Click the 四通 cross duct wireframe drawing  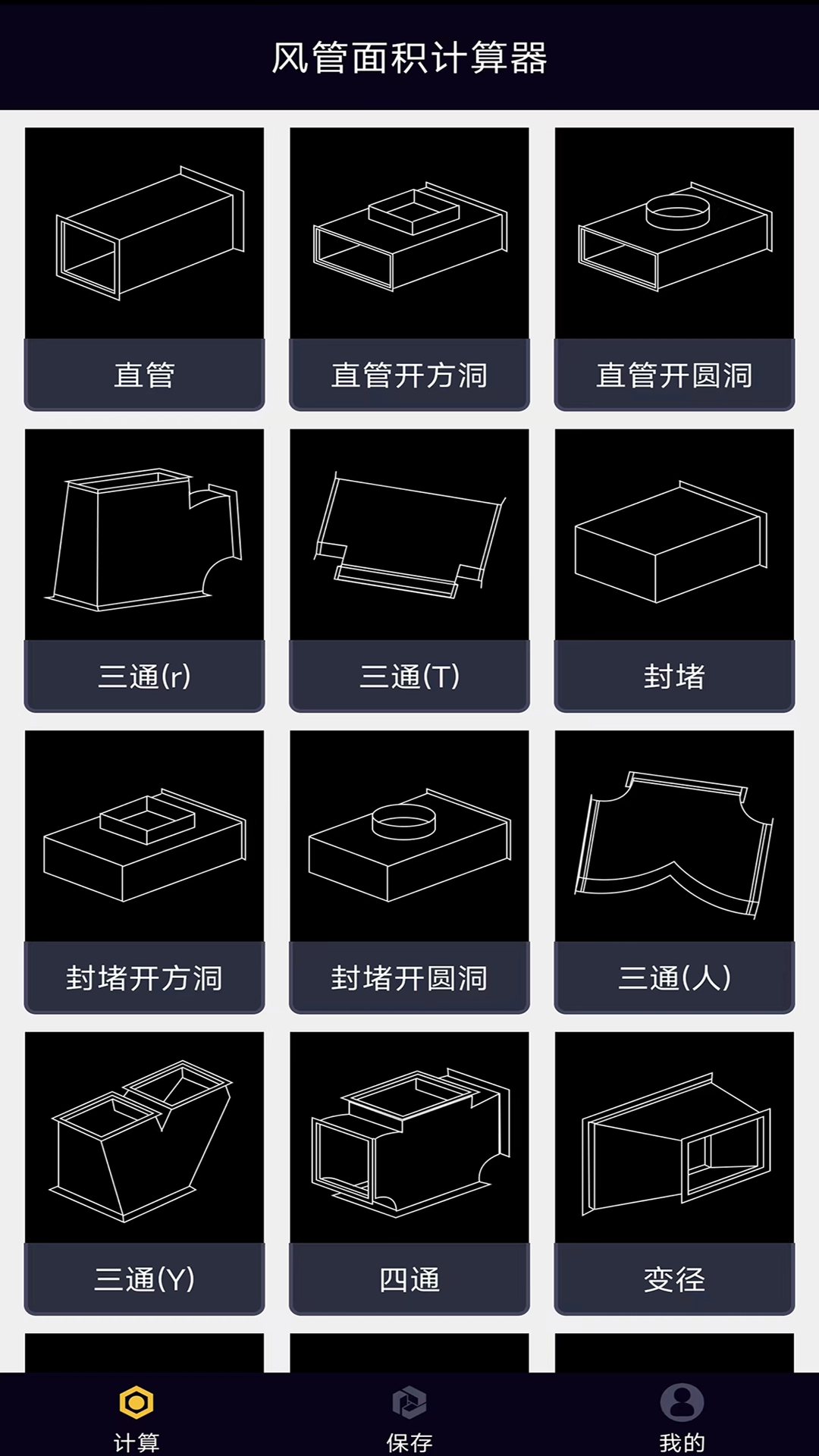(x=409, y=1137)
